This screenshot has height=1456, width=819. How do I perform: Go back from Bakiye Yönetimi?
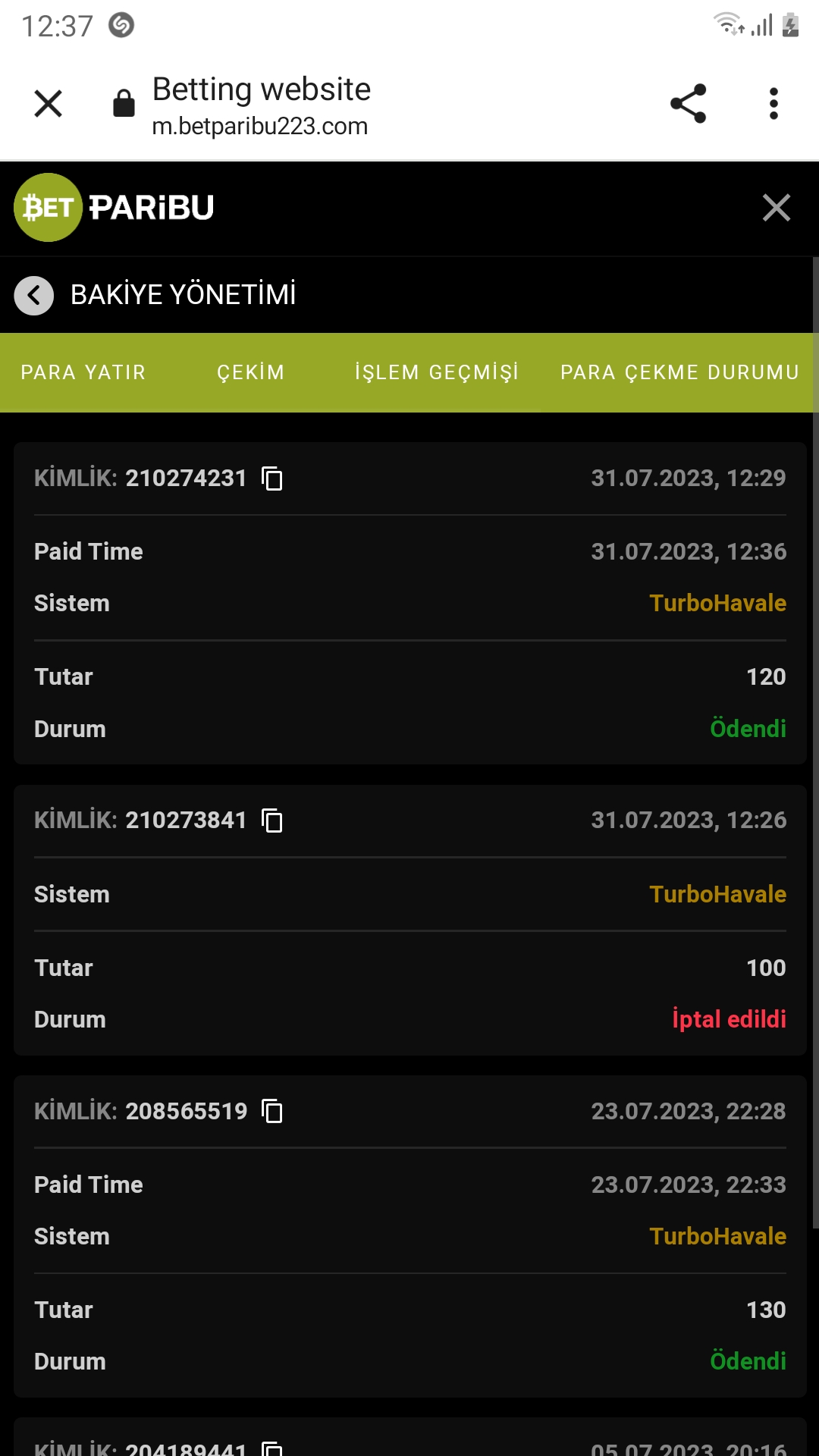(34, 295)
